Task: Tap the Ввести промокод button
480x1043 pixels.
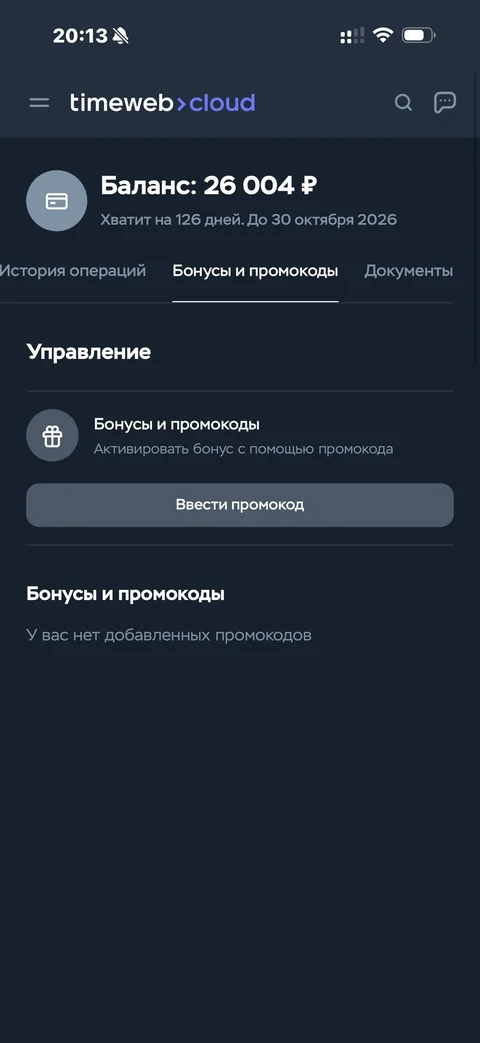Action: click(240, 505)
